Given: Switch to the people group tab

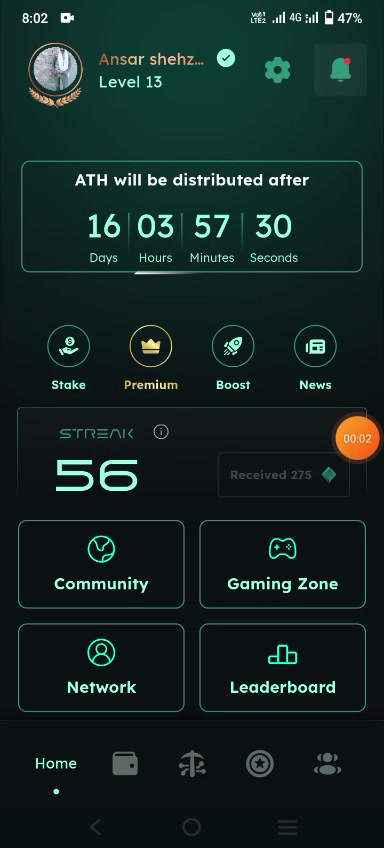Looking at the screenshot, I should [x=327, y=764].
